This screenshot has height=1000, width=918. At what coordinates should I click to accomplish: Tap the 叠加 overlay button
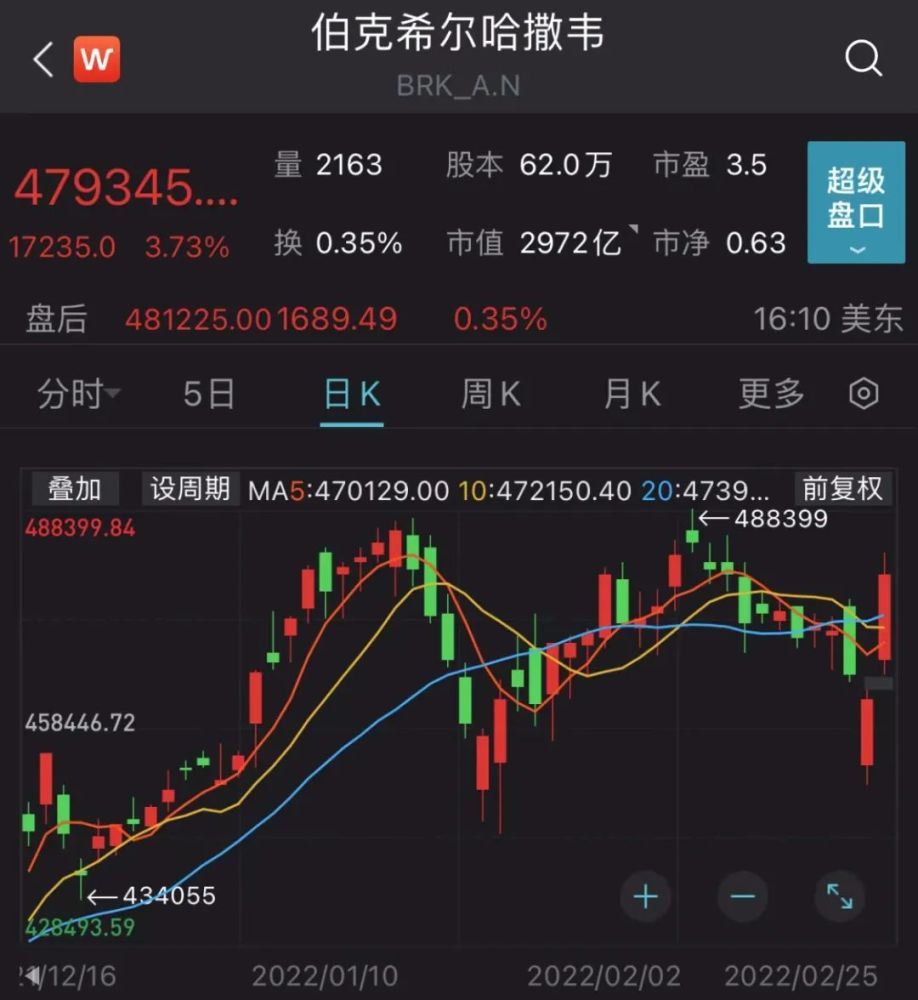click(x=75, y=489)
